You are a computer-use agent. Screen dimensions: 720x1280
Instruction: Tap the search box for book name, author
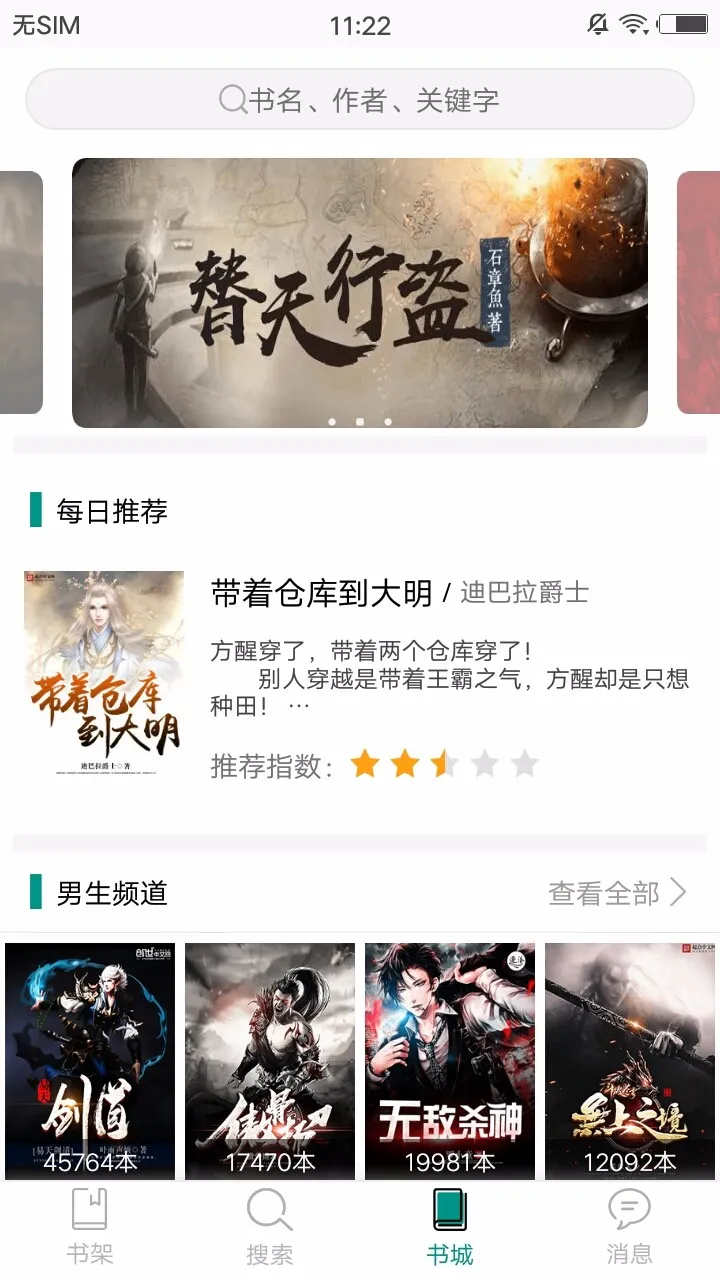[360, 100]
